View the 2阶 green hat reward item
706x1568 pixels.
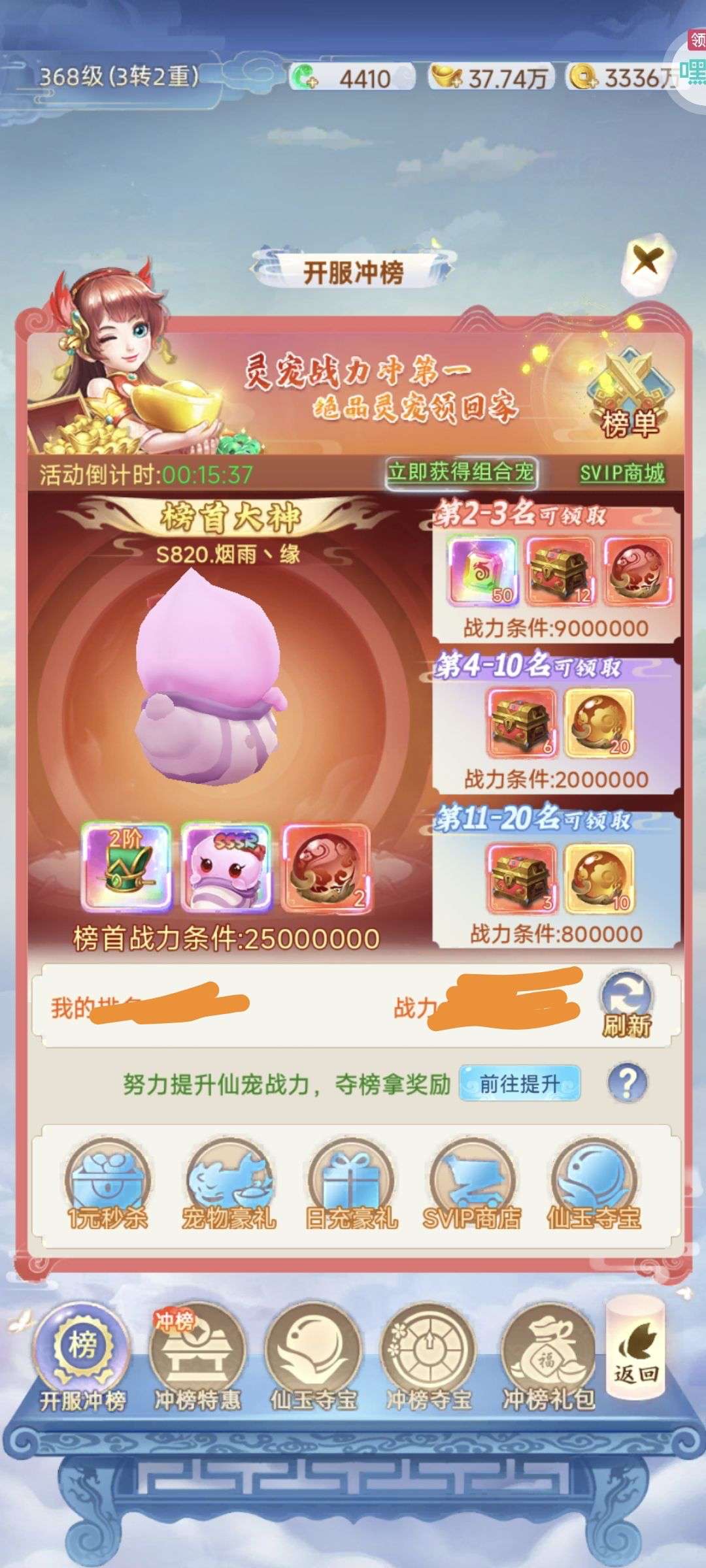pyautogui.click(x=127, y=867)
